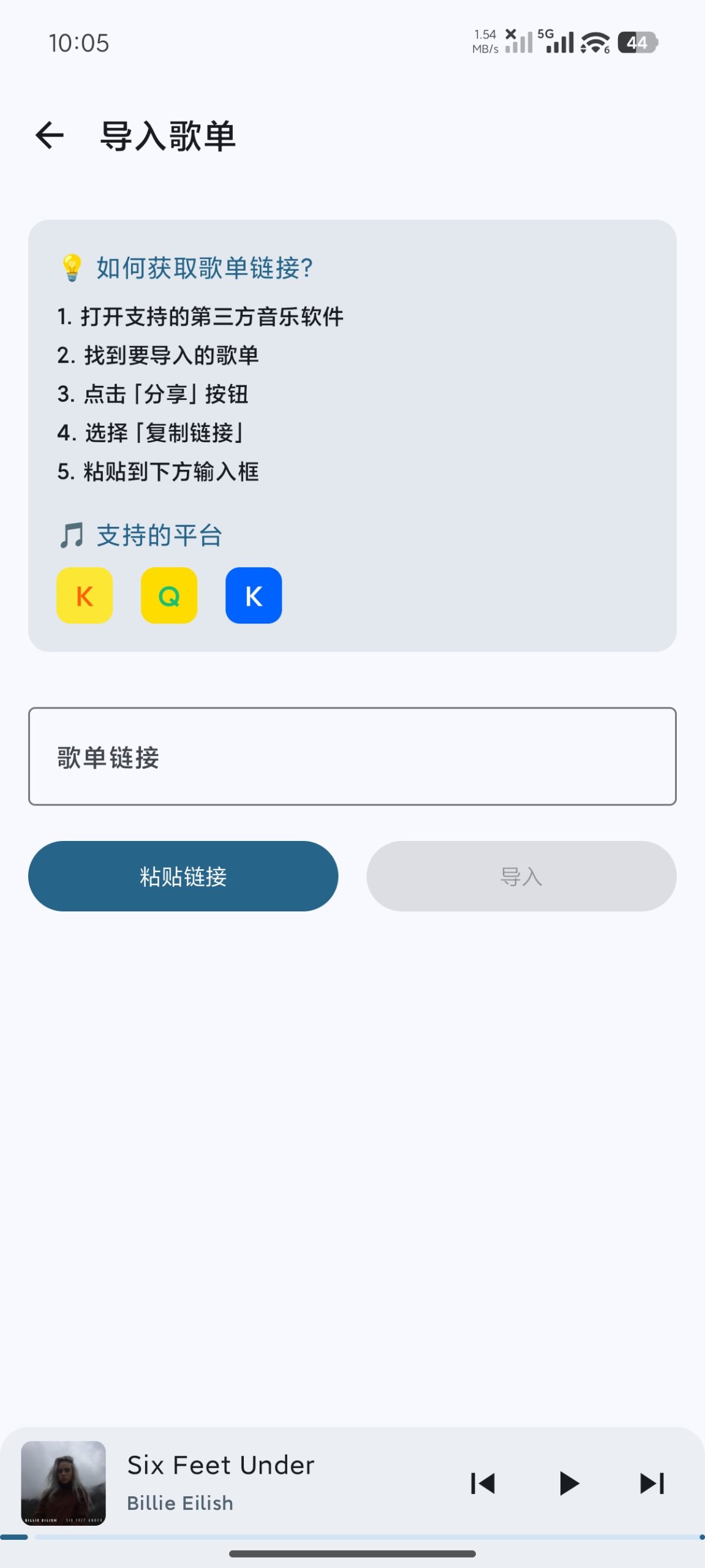Select the QQ Music platform icon

pos(168,595)
